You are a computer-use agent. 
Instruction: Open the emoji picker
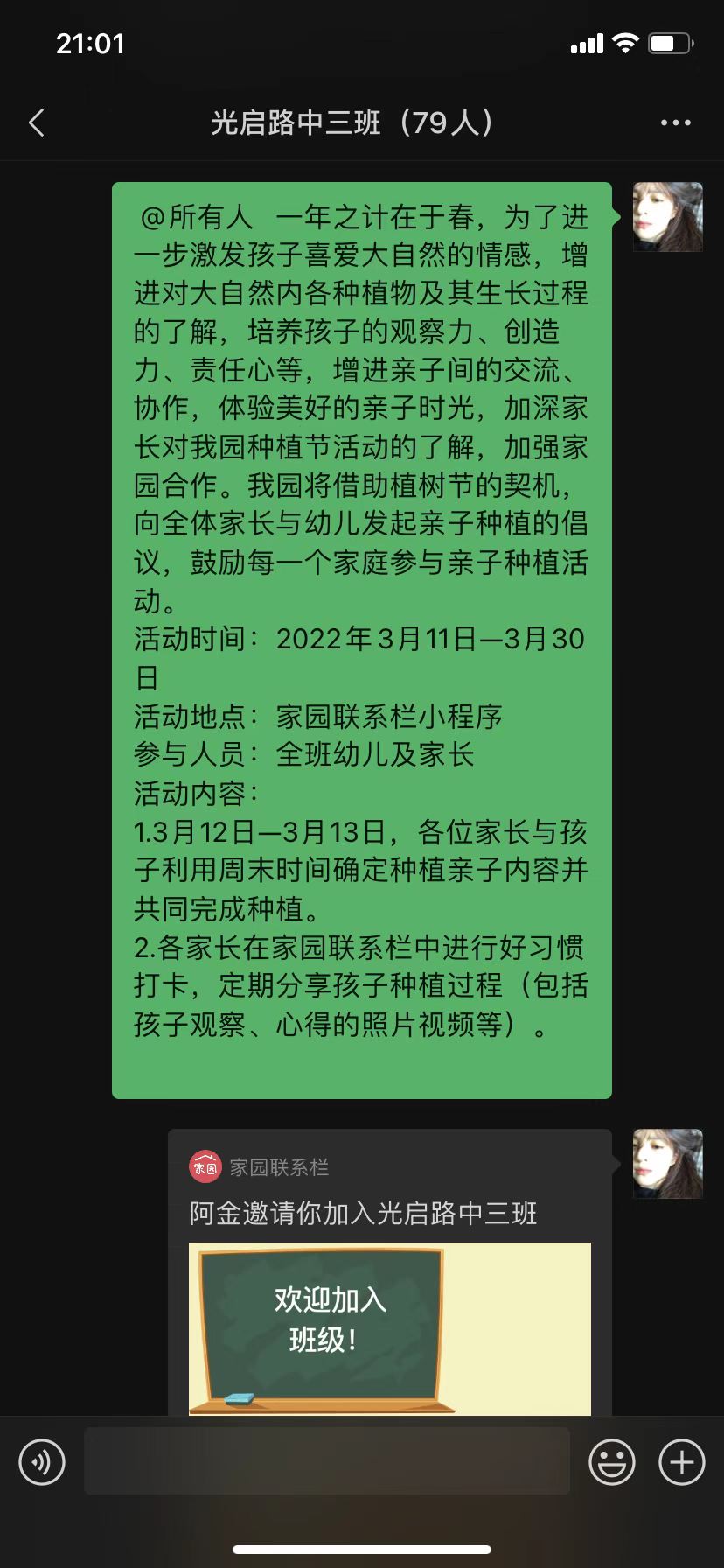click(611, 1462)
